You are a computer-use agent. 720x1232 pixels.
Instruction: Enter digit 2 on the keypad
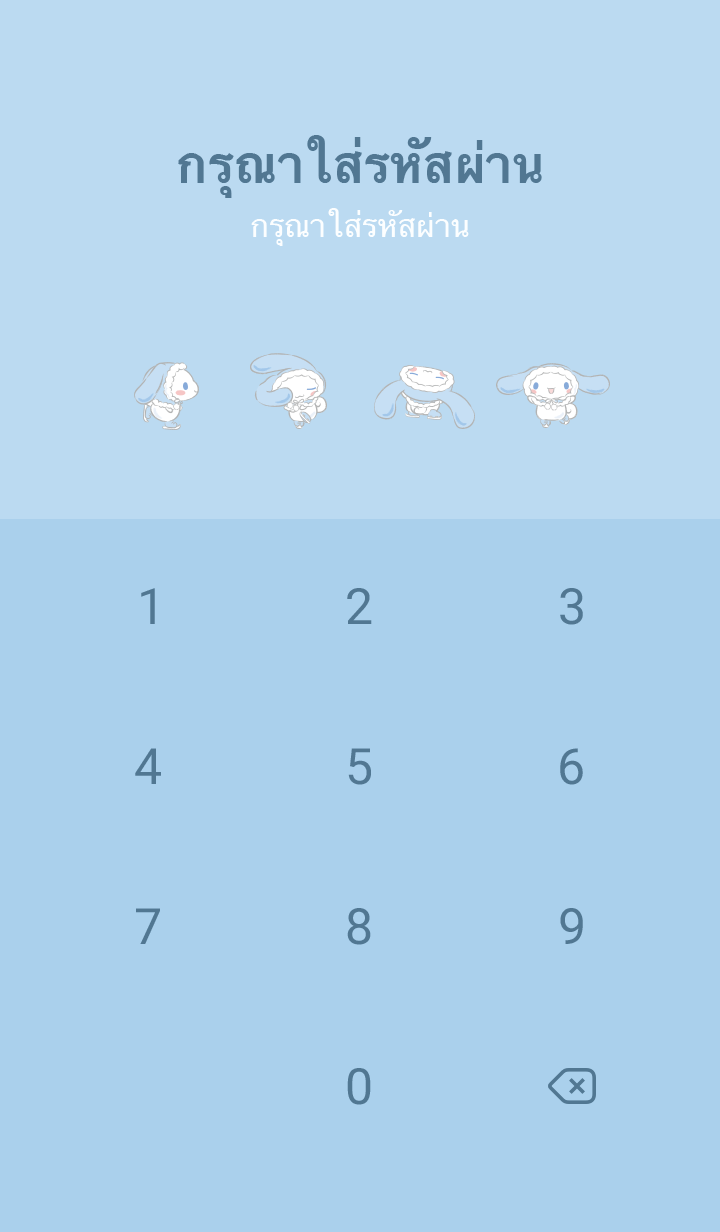coord(359,607)
